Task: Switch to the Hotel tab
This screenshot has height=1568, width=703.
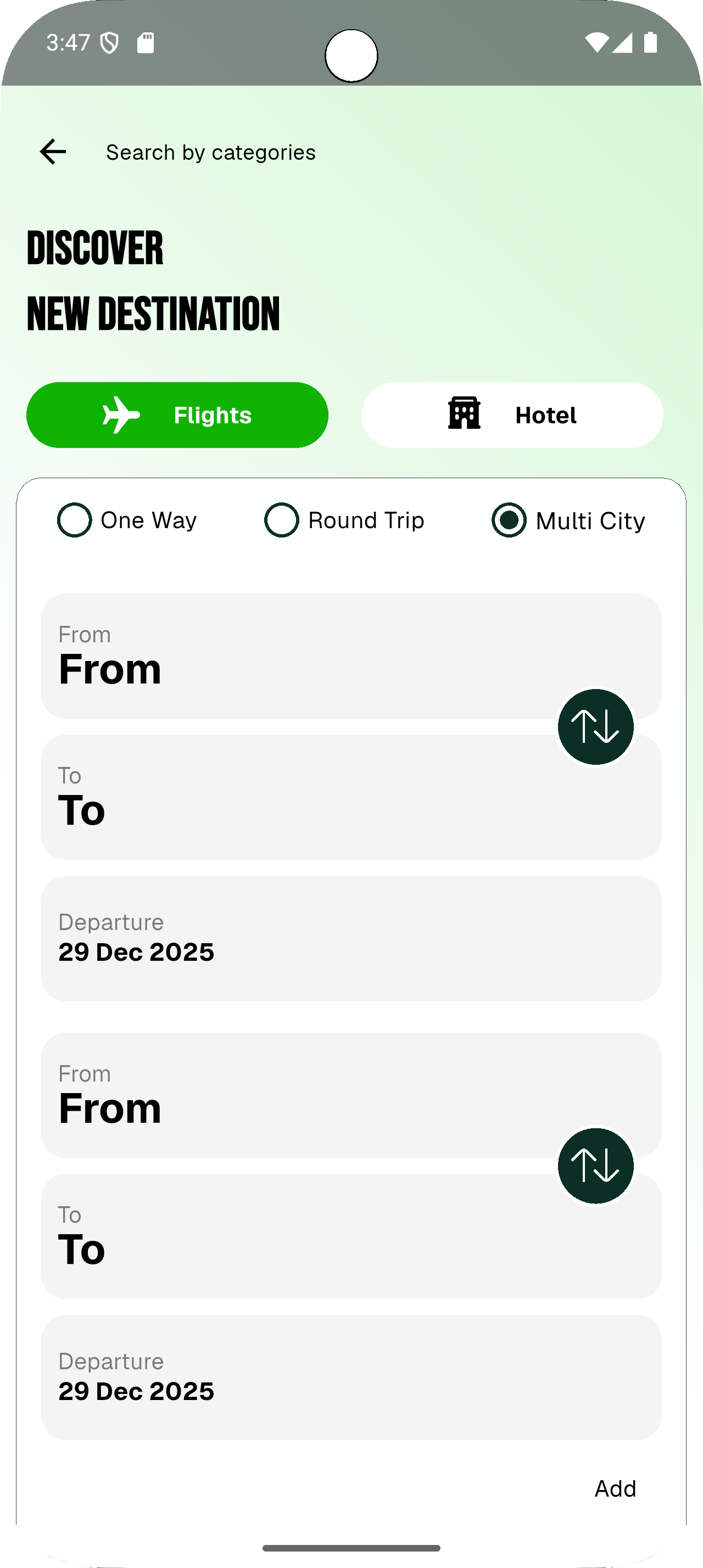Action: [x=512, y=415]
